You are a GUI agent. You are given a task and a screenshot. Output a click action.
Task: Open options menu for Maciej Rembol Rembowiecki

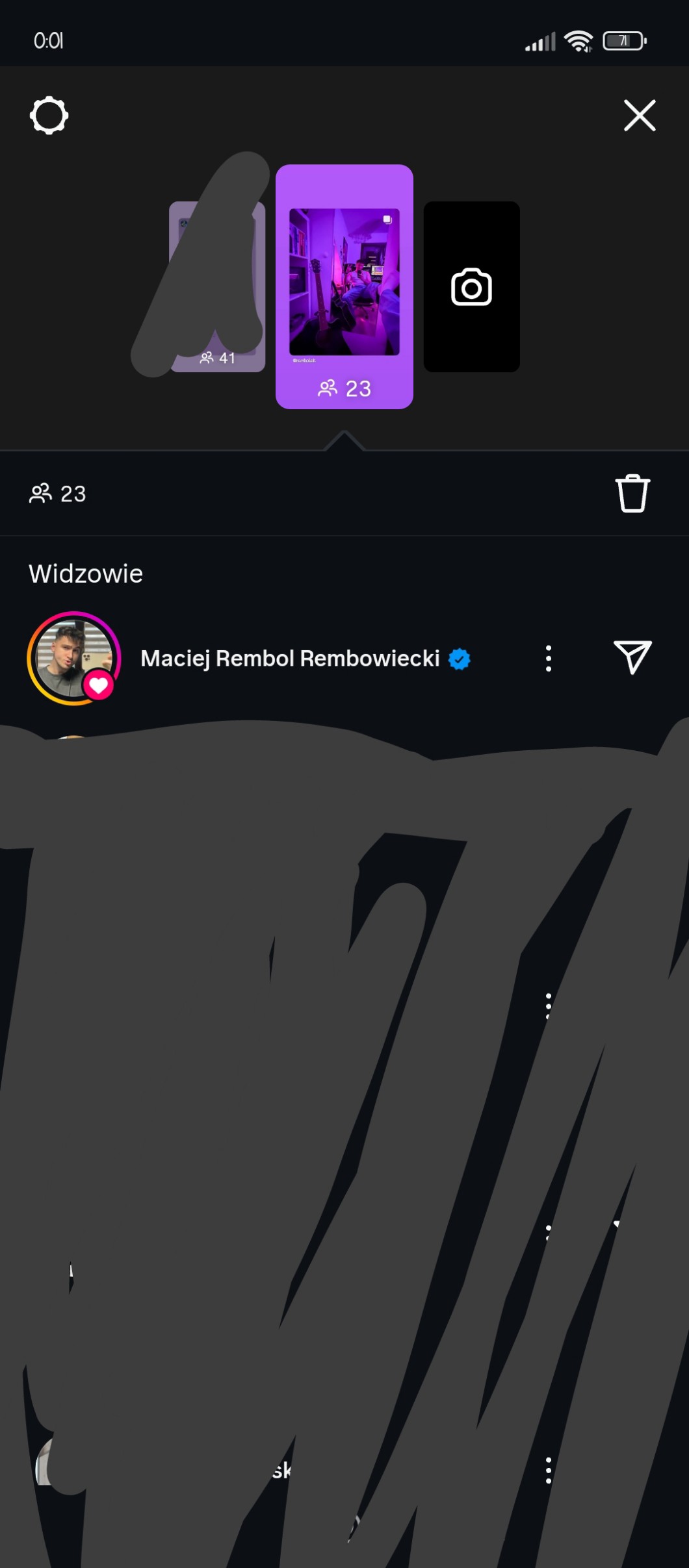pyautogui.click(x=549, y=658)
